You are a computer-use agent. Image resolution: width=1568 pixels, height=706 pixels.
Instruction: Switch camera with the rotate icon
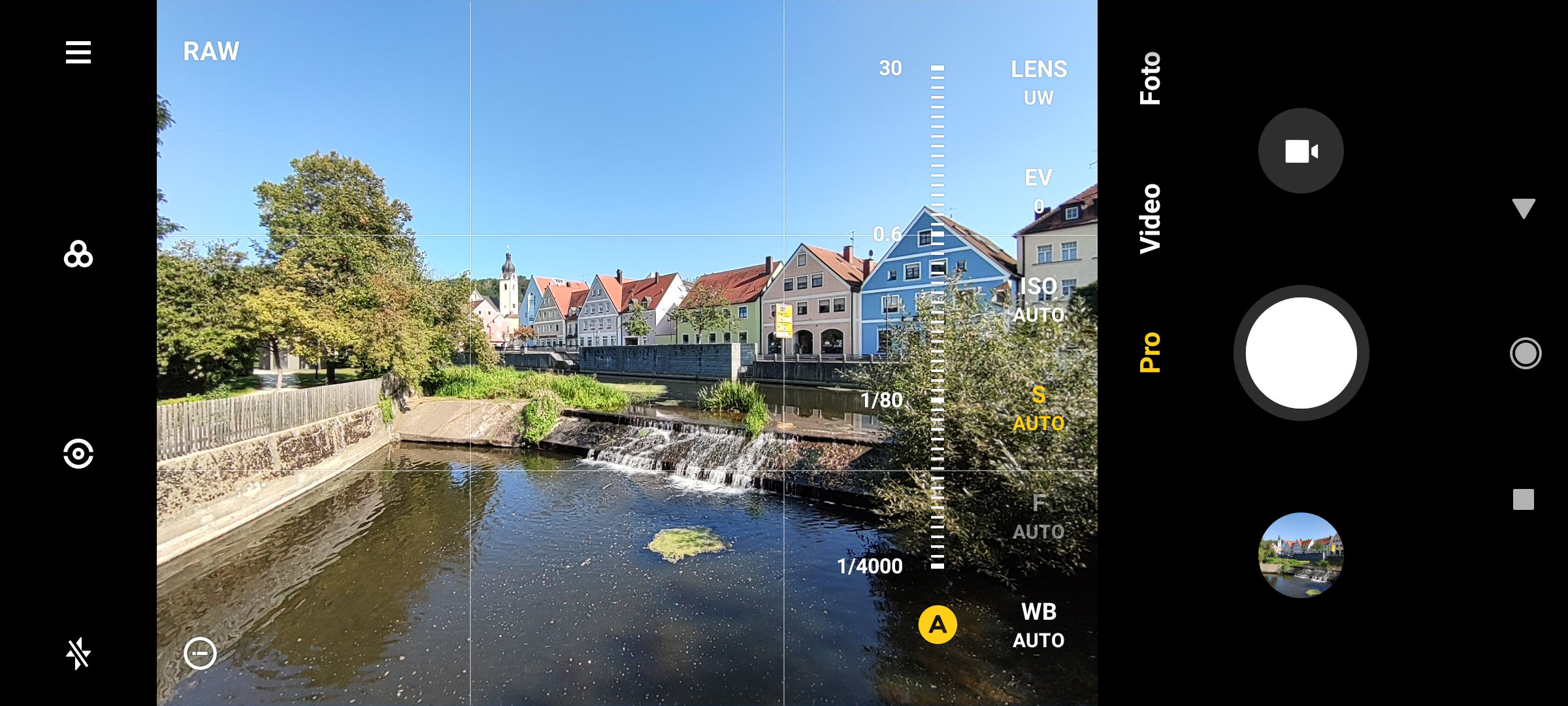[78, 454]
